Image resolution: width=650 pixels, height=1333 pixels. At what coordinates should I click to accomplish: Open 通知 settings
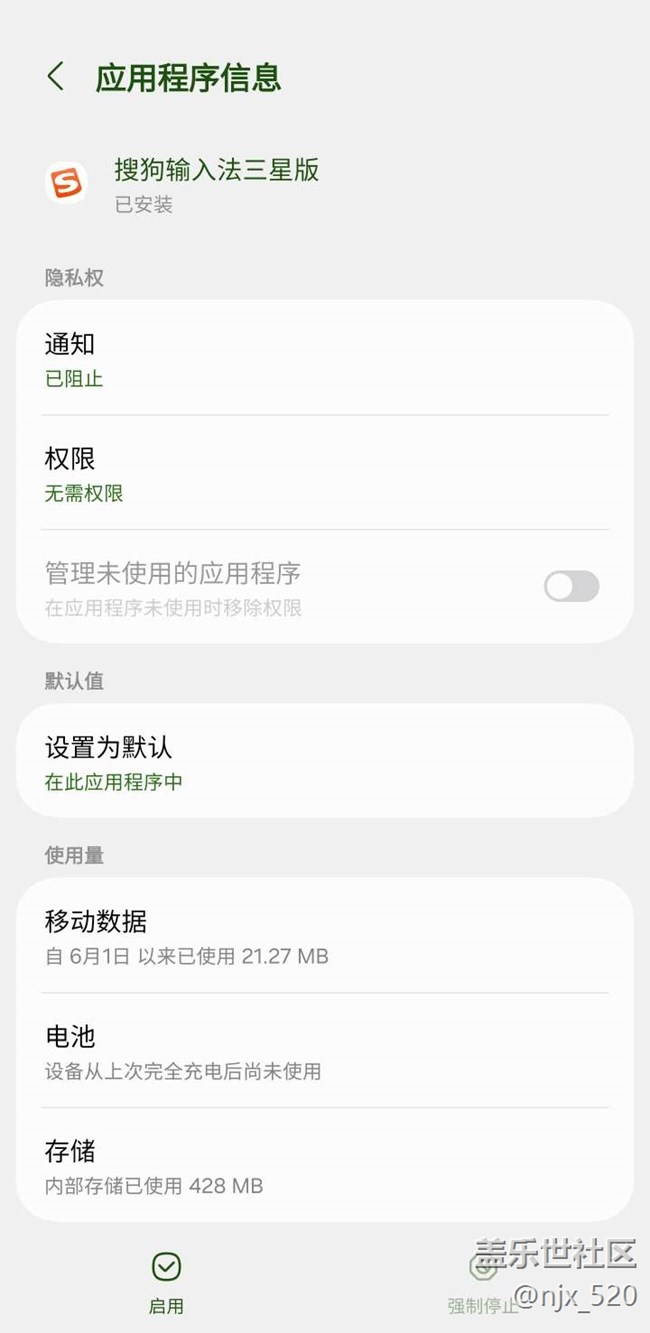point(324,359)
